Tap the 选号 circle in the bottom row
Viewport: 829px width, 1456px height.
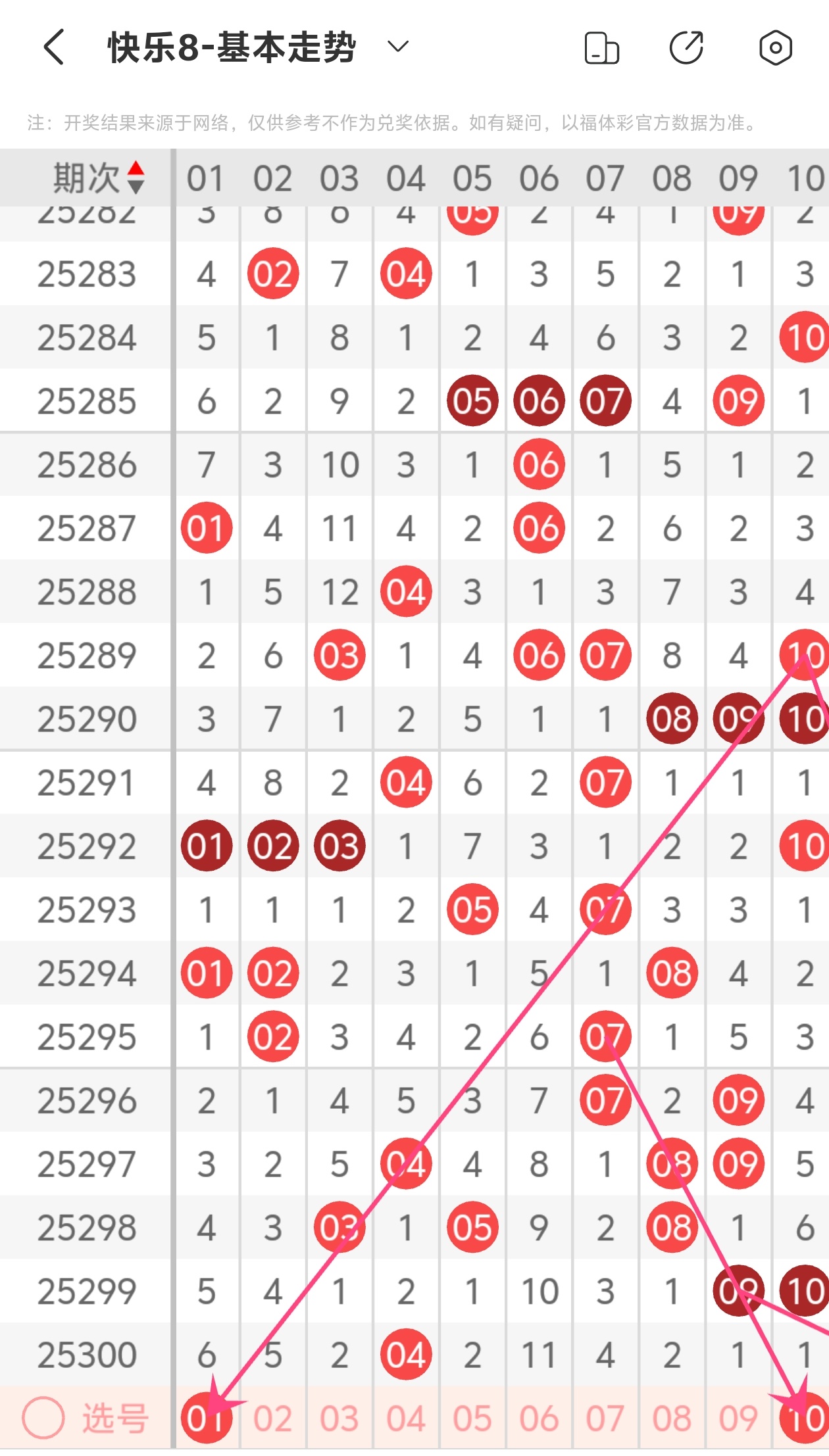tap(43, 1417)
